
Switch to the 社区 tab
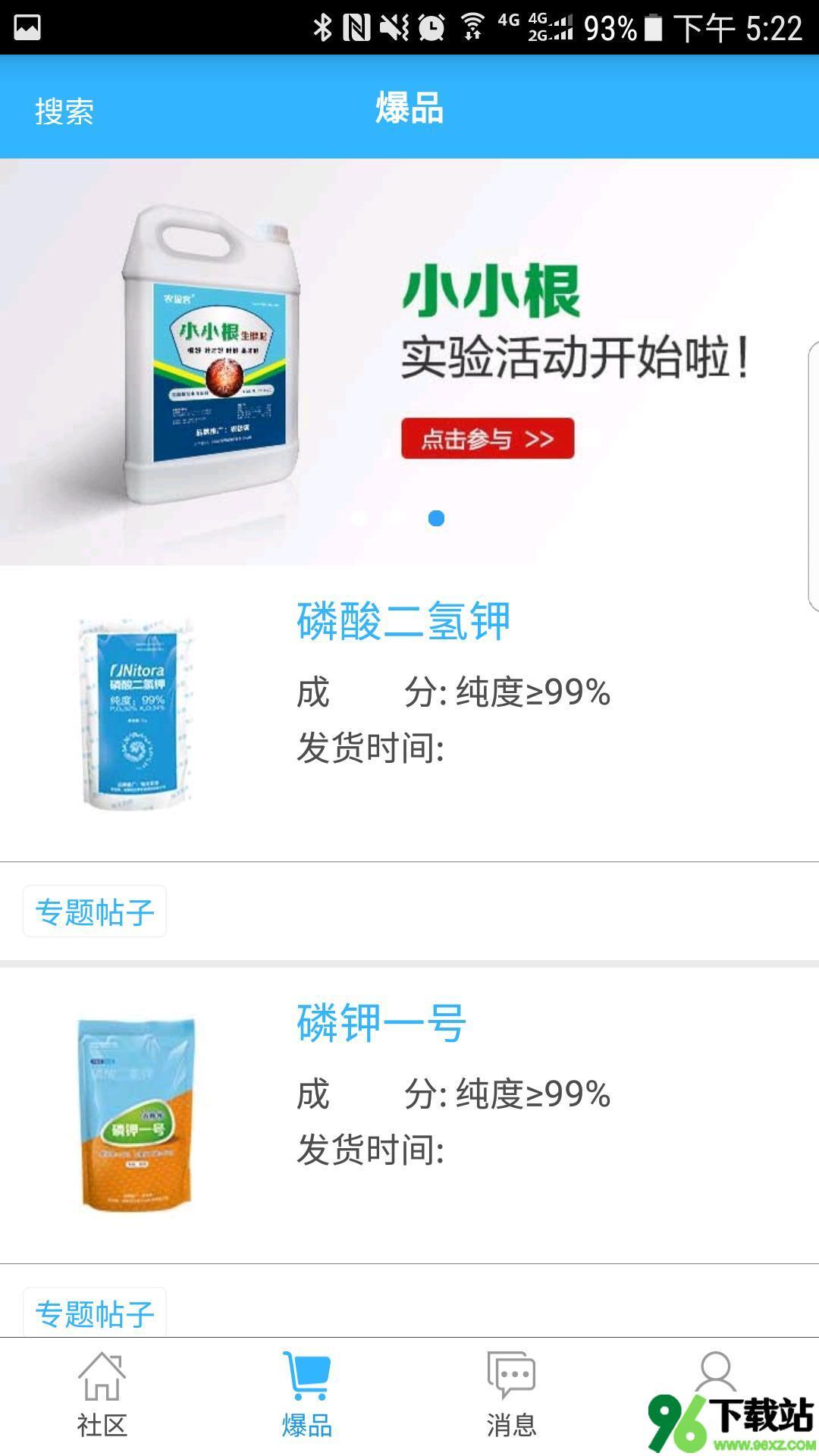tap(102, 1397)
